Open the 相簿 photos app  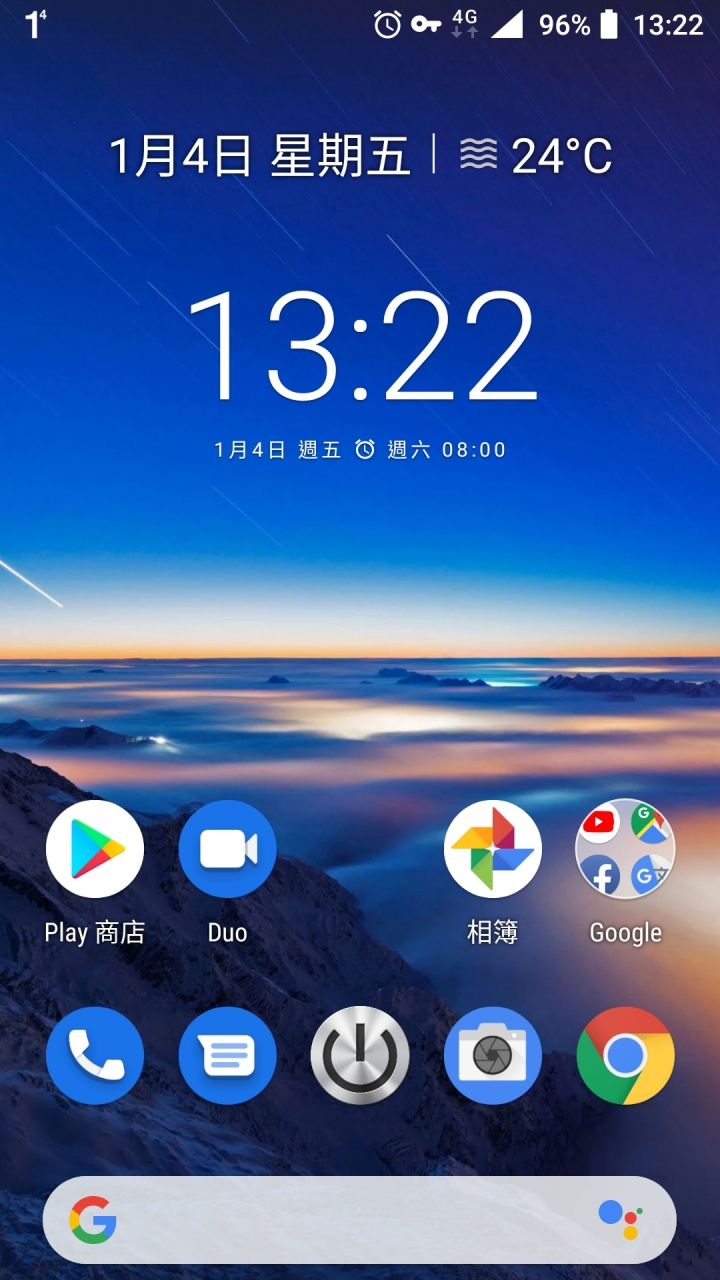click(493, 849)
